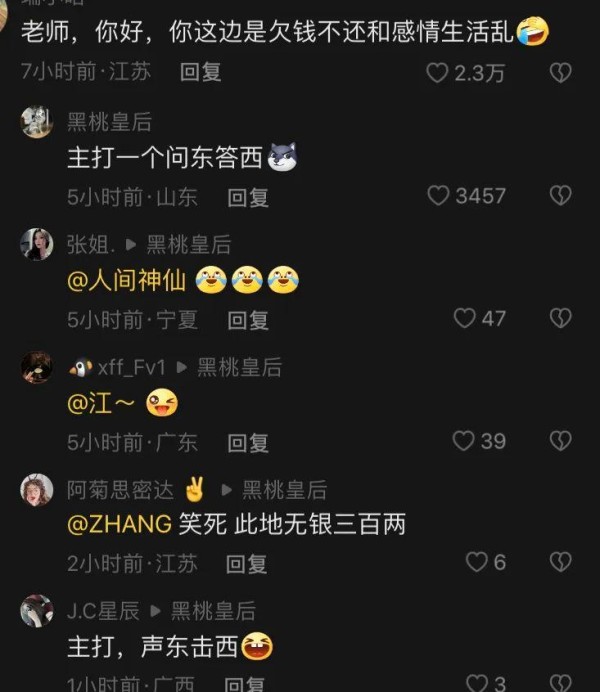The width and height of the screenshot is (600, 692).
Task: Open 黑桃皇后's profile avatar
Action: 37,122
